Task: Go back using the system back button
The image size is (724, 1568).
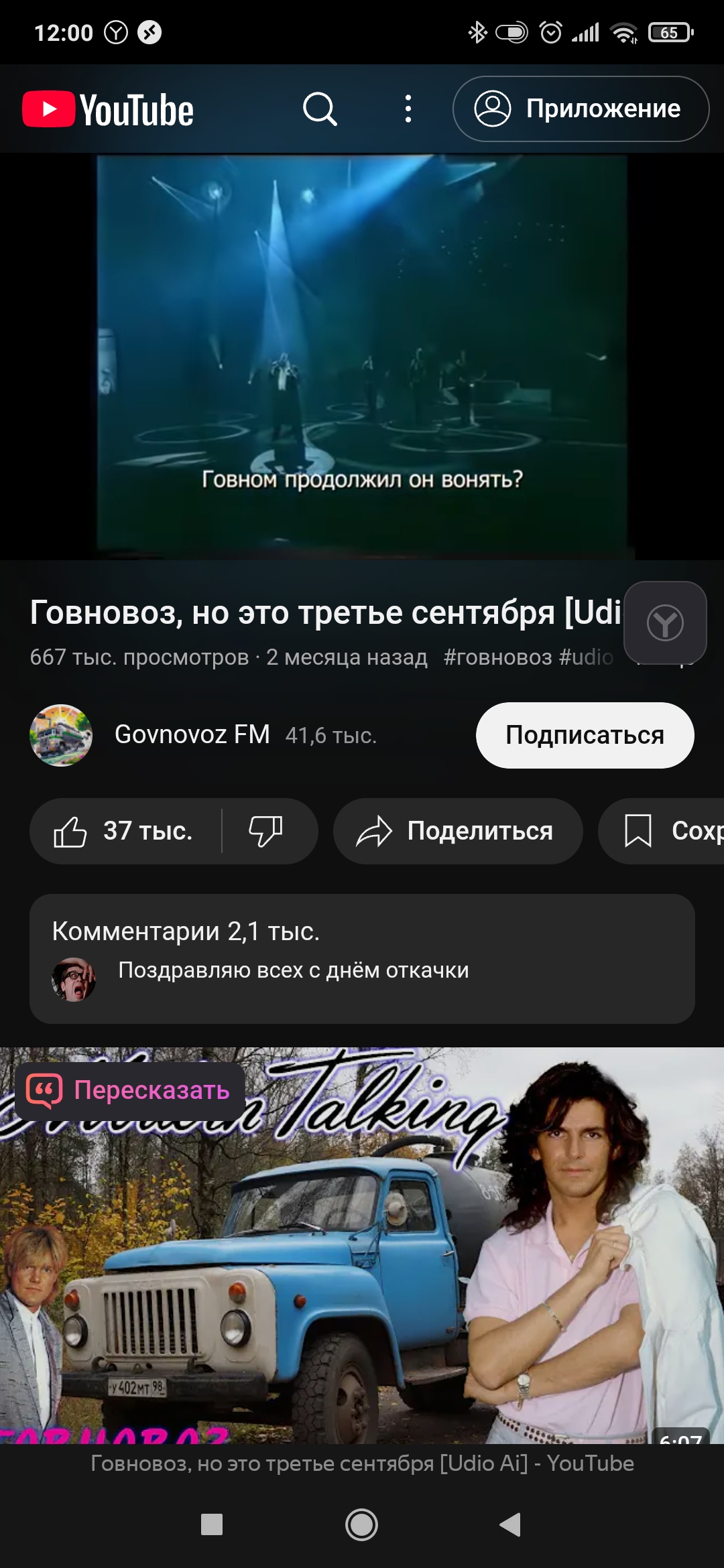Action: (x=510, y=1524)
